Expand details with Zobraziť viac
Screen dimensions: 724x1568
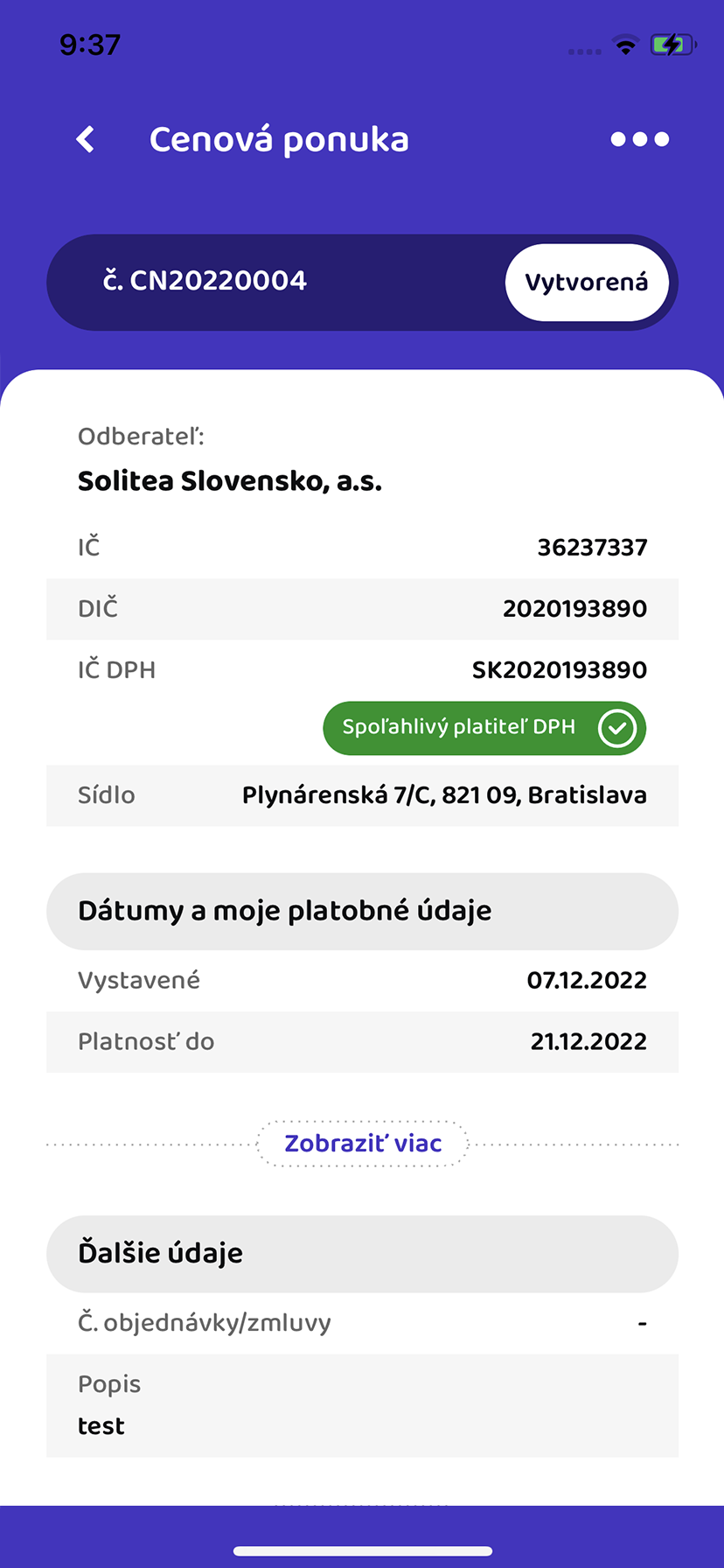(x=363, y=1144)
